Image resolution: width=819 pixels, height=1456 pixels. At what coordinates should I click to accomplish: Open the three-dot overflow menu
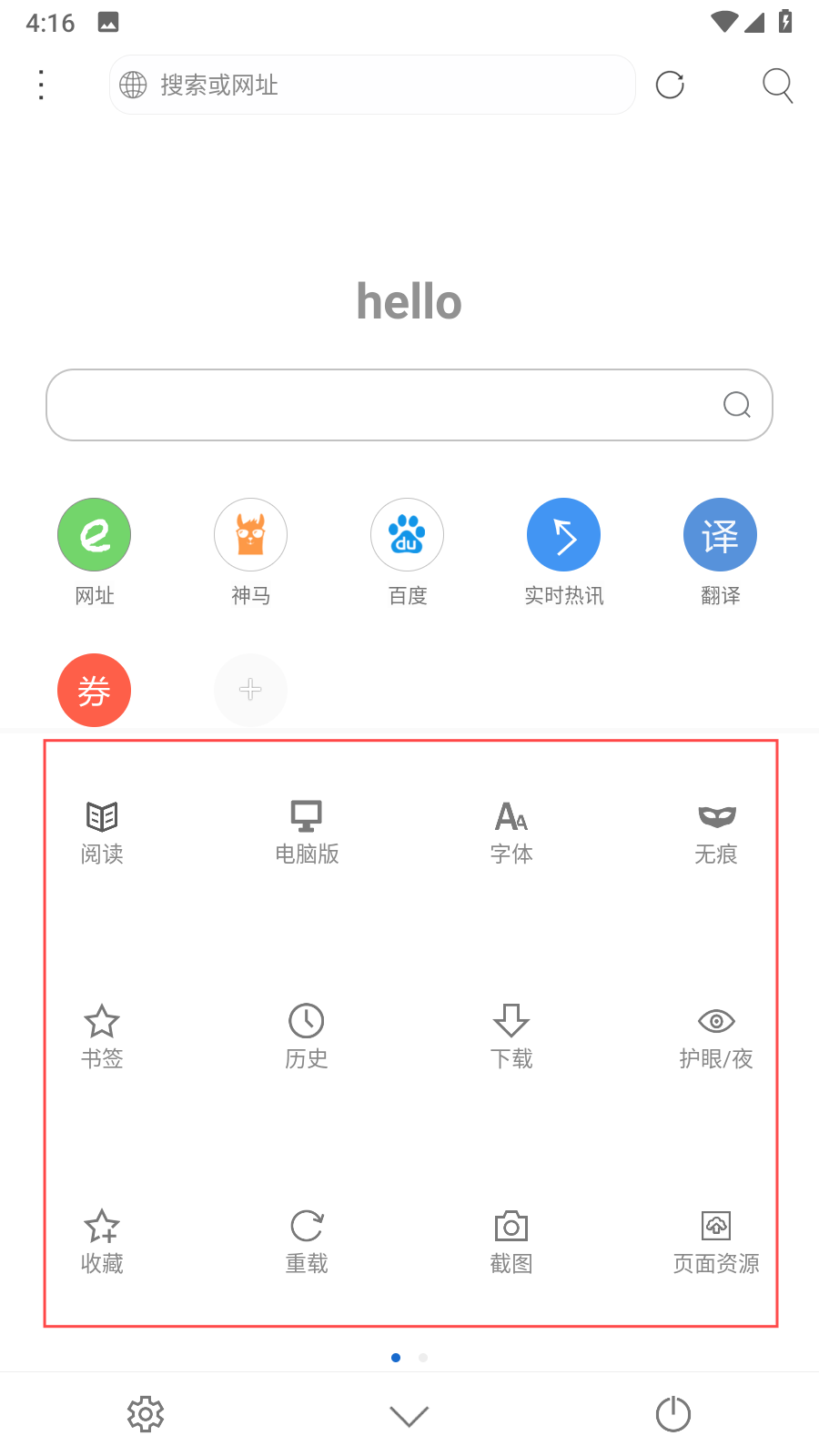click(x=41, y=85)
